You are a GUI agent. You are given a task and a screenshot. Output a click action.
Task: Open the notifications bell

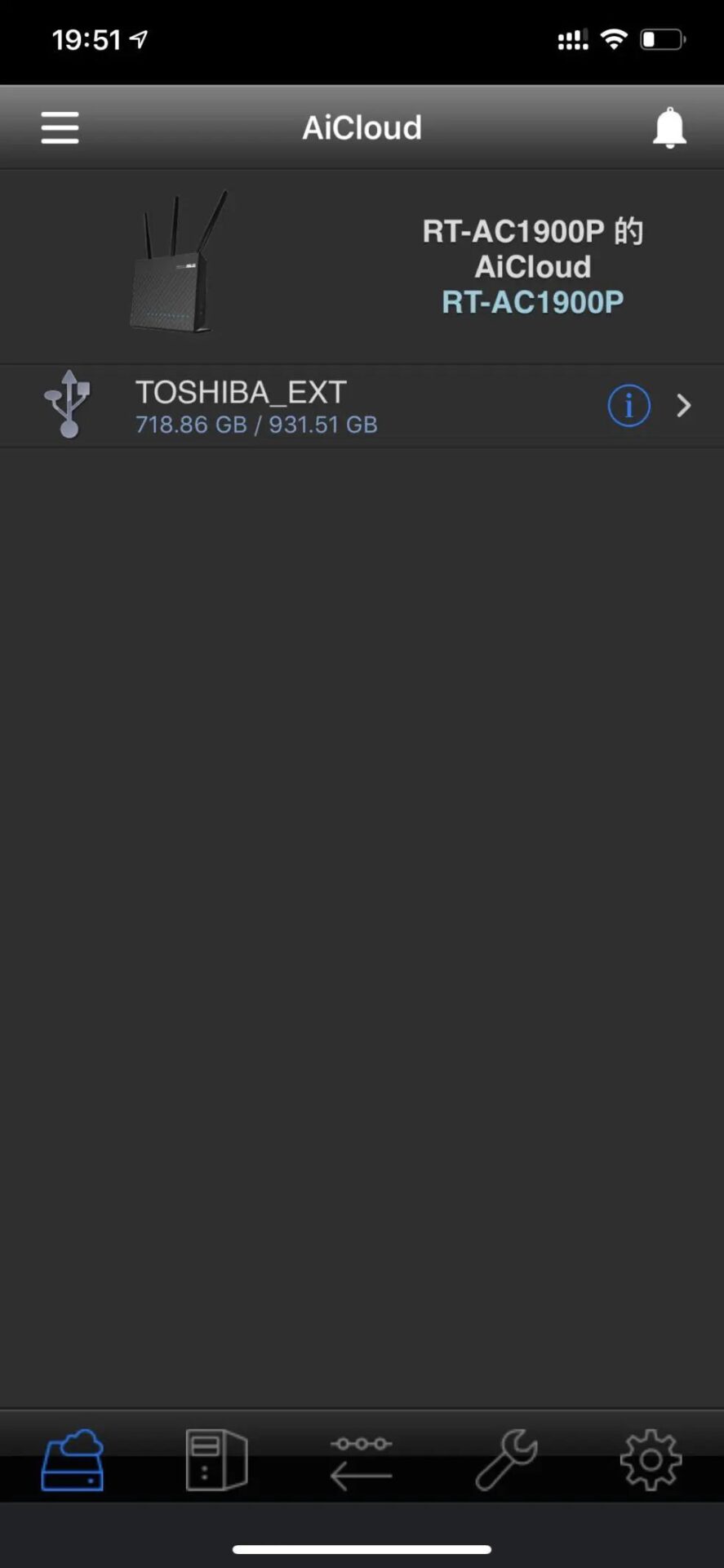tap(668, 127)
